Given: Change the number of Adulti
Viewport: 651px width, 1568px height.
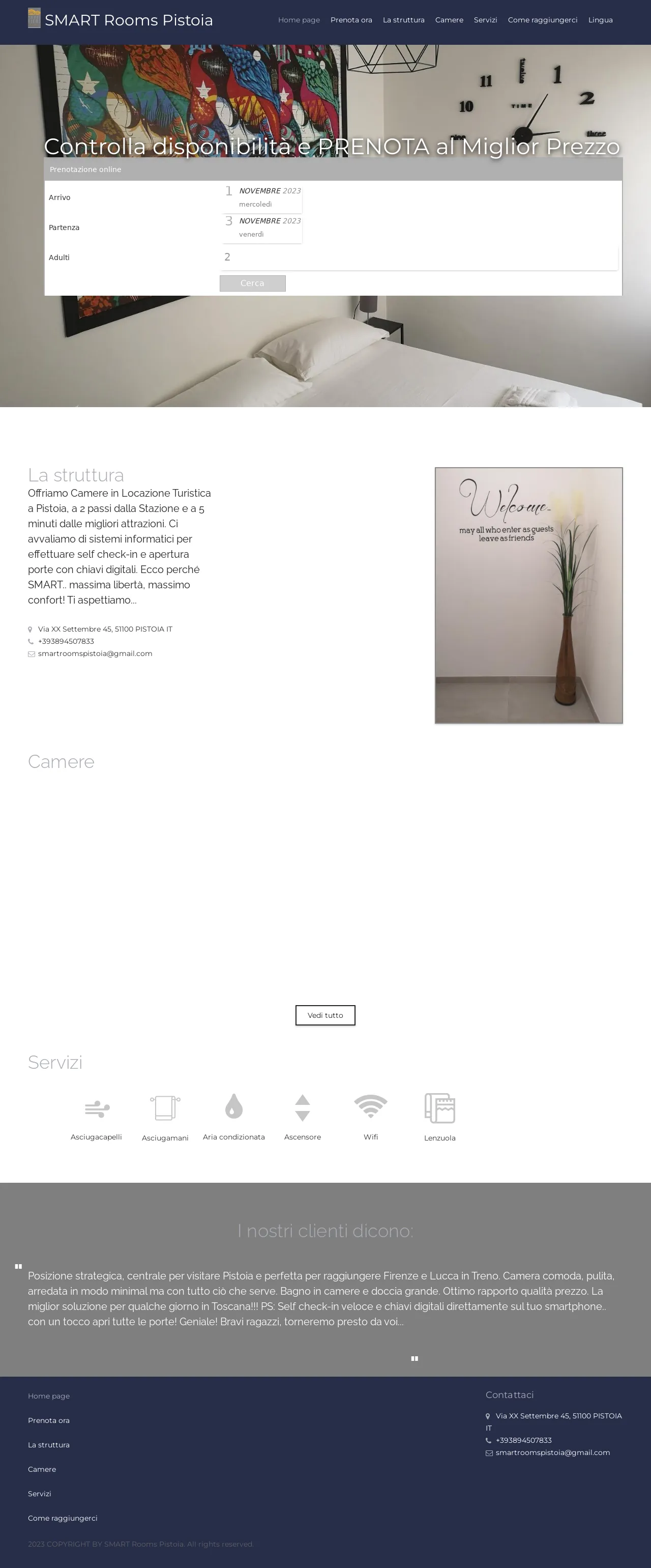Looking at the screenshot, I should point(419,258).
